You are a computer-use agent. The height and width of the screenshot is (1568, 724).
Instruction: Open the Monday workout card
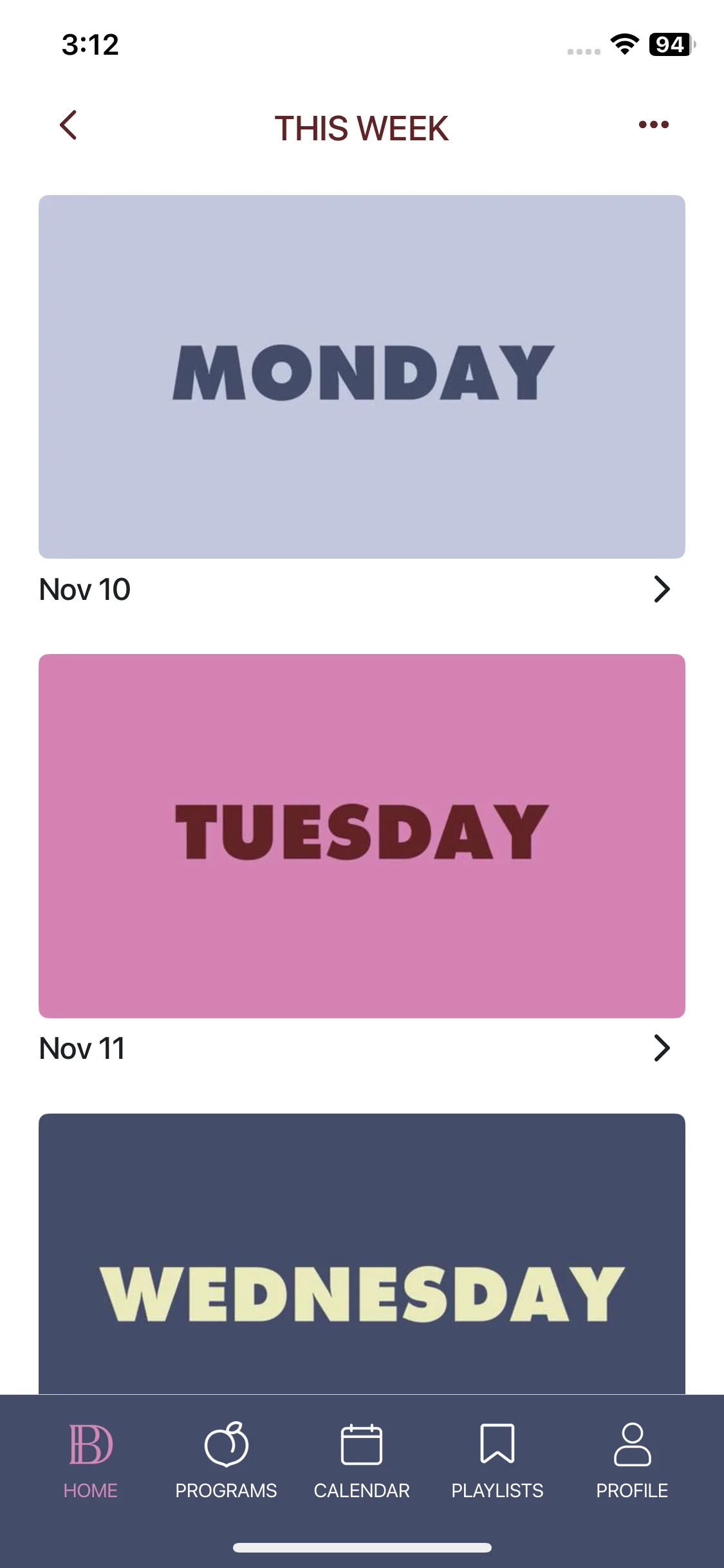[362, 377]
